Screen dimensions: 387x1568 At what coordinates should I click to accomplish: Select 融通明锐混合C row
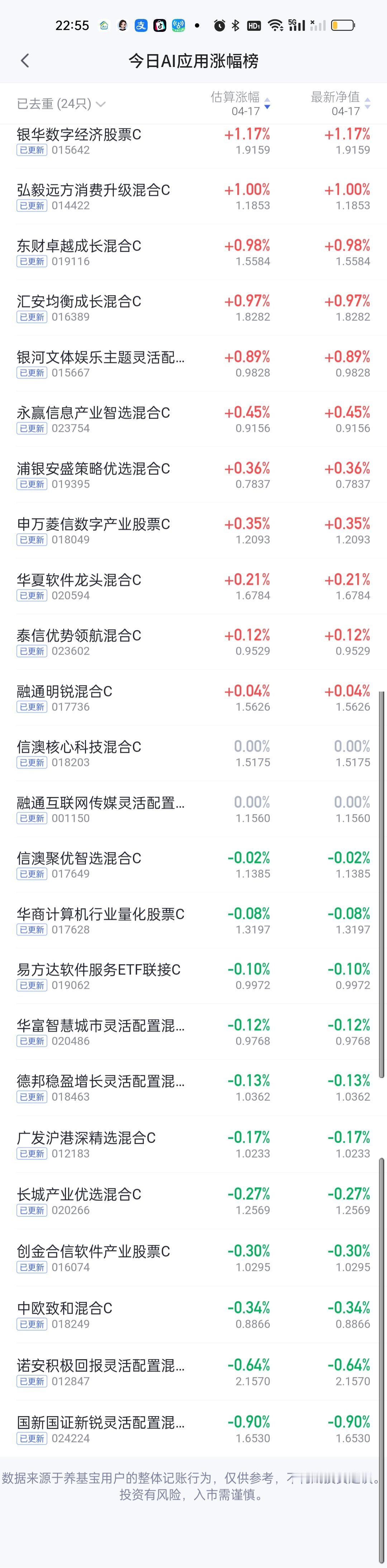193,698
